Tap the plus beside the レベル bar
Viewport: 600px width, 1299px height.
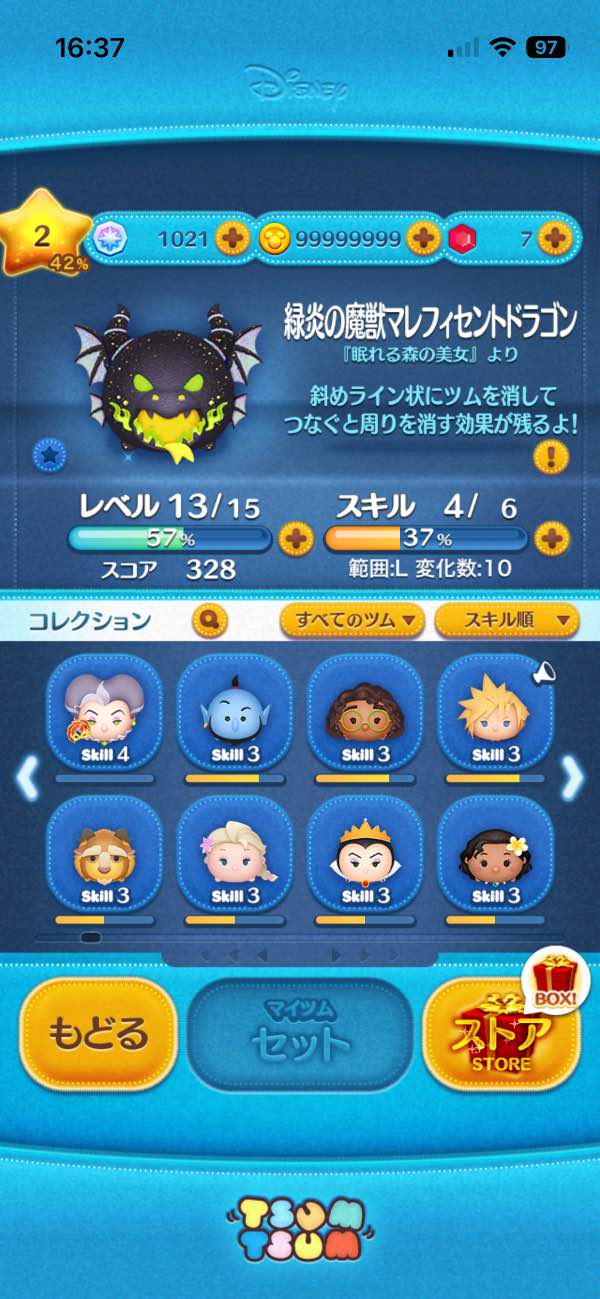pos(294,539)
